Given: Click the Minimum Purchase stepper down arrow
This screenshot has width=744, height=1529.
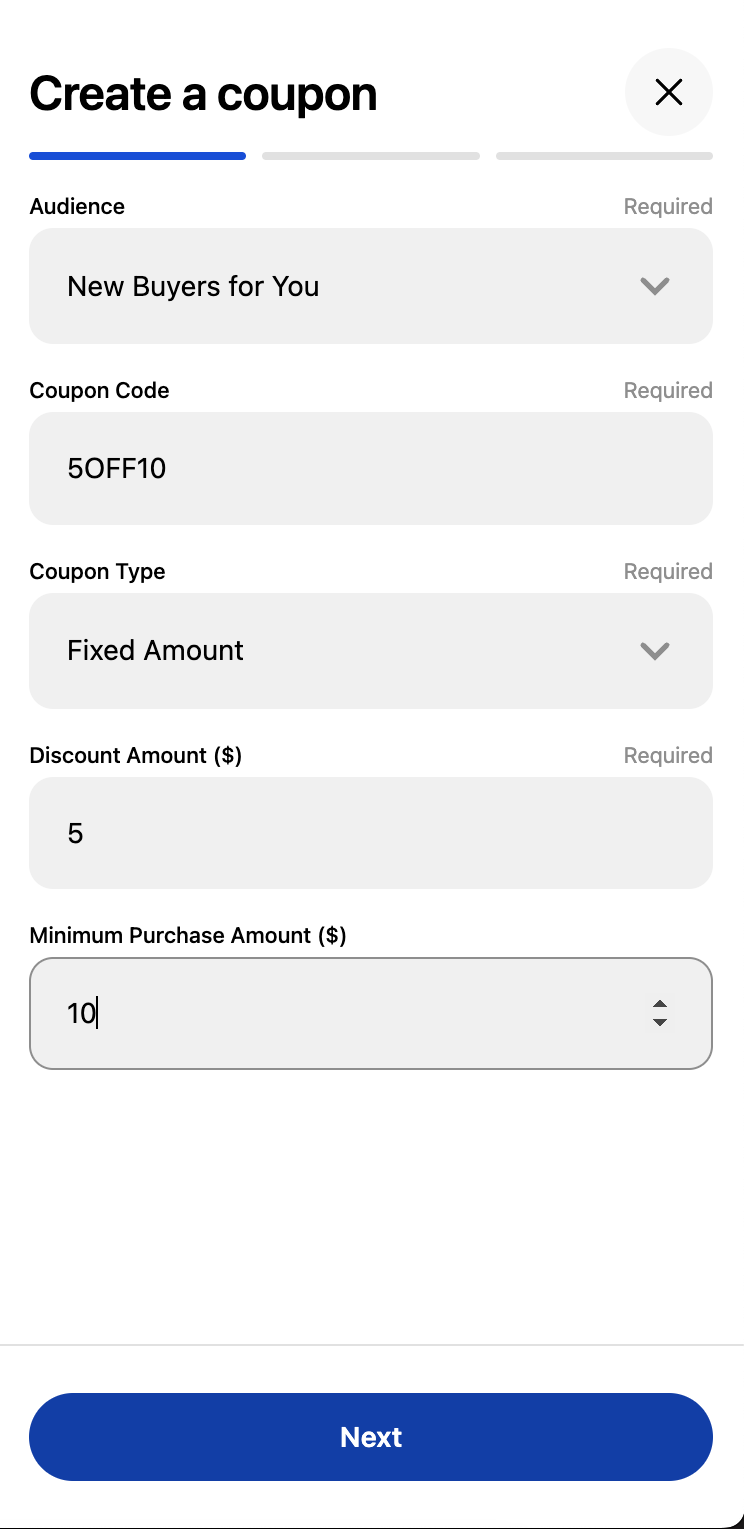Looking at the screenshot, I should pyautogui.click(x=660, y=1022).
